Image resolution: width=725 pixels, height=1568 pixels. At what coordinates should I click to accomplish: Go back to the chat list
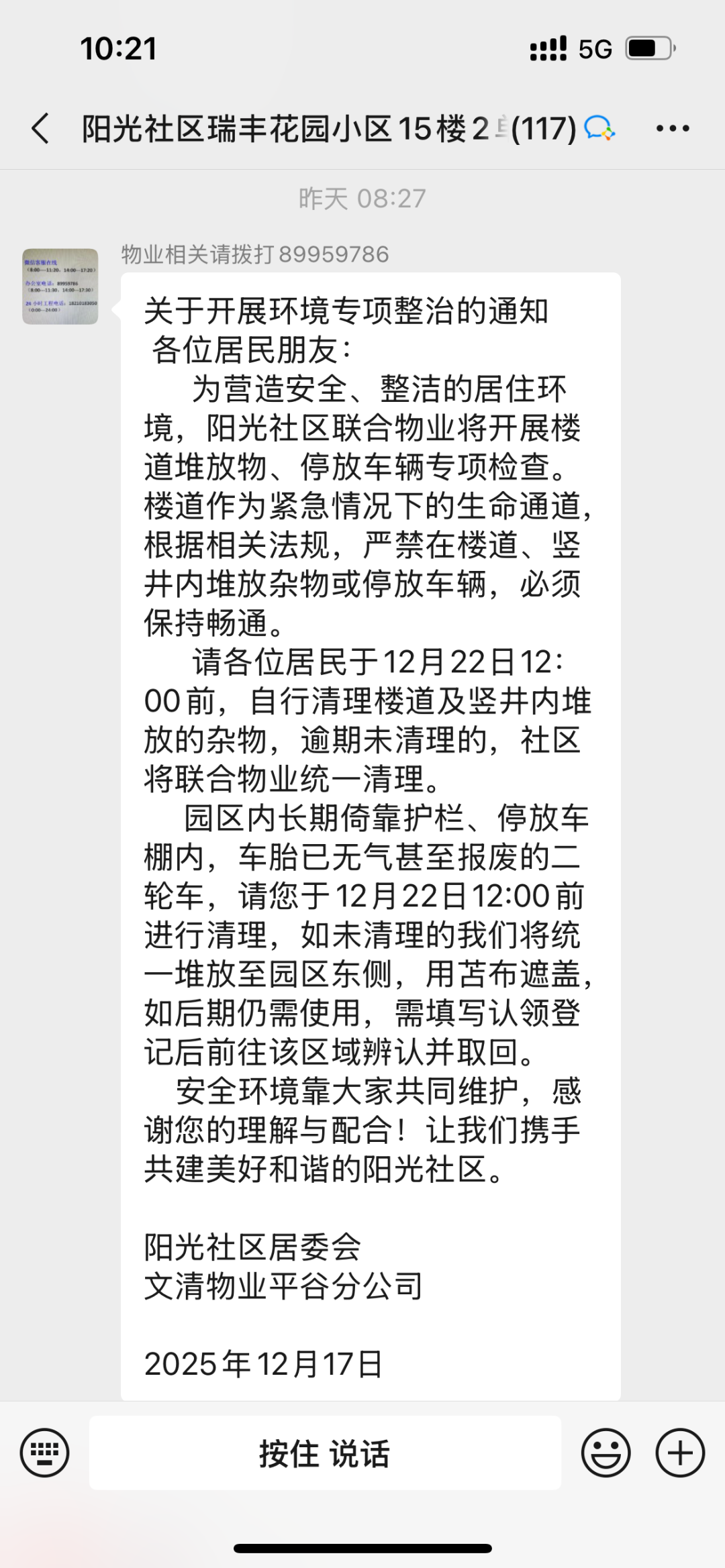(x=40, y=128)
